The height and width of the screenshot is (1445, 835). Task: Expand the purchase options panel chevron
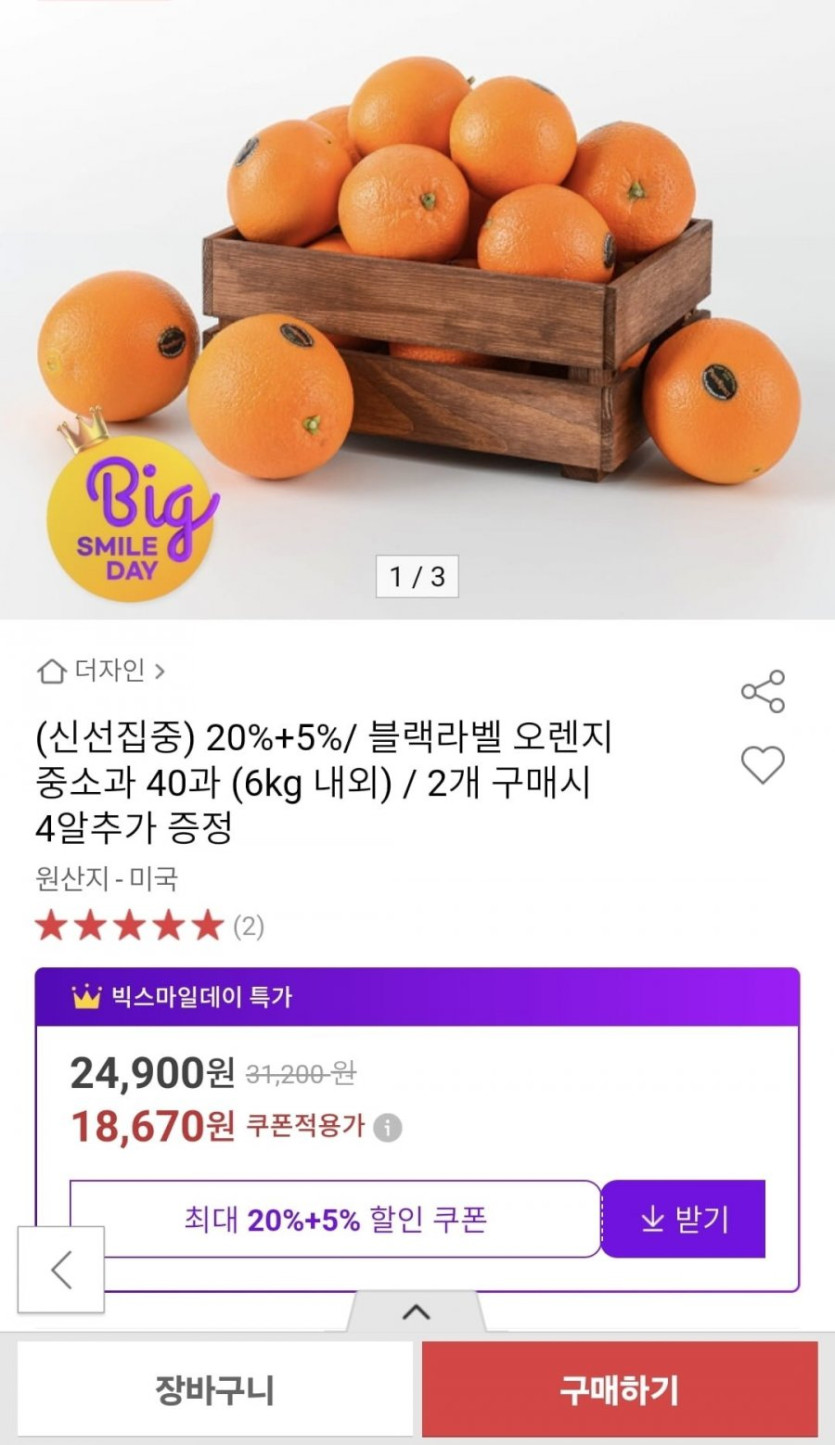[416, 1312]
